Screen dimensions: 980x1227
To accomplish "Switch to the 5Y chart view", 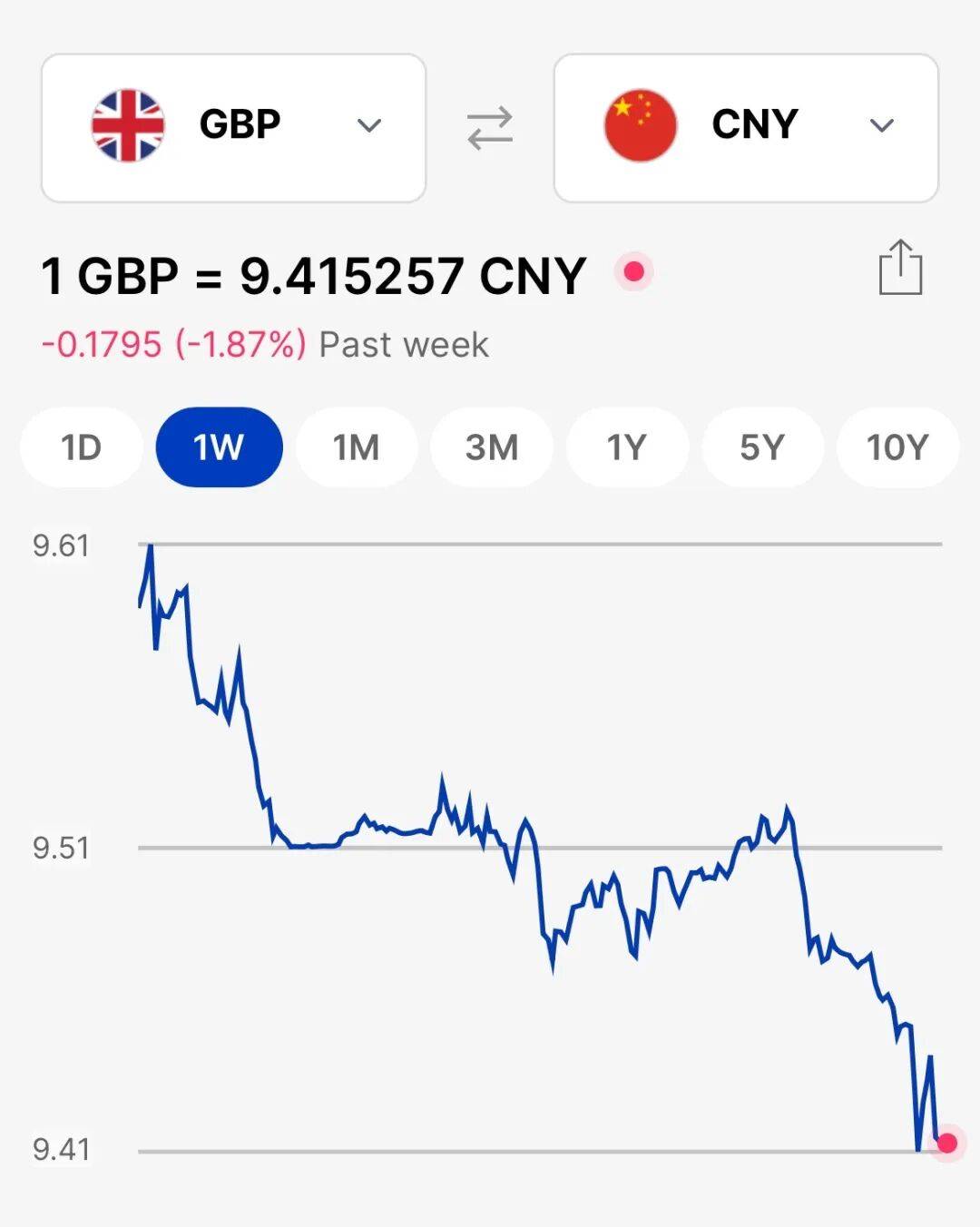I will [762, 447].
